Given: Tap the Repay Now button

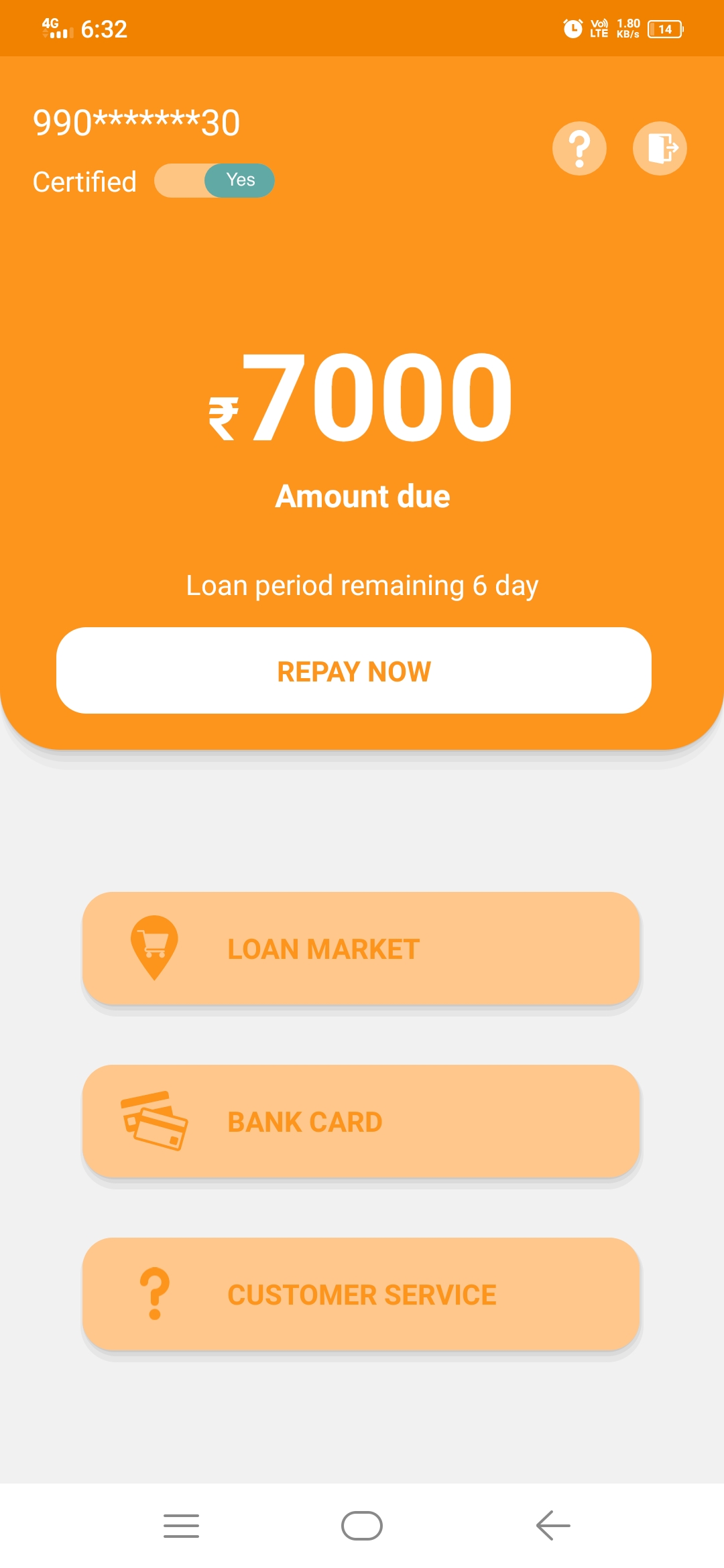Looking at the screenshot, I should coord(354,671).
